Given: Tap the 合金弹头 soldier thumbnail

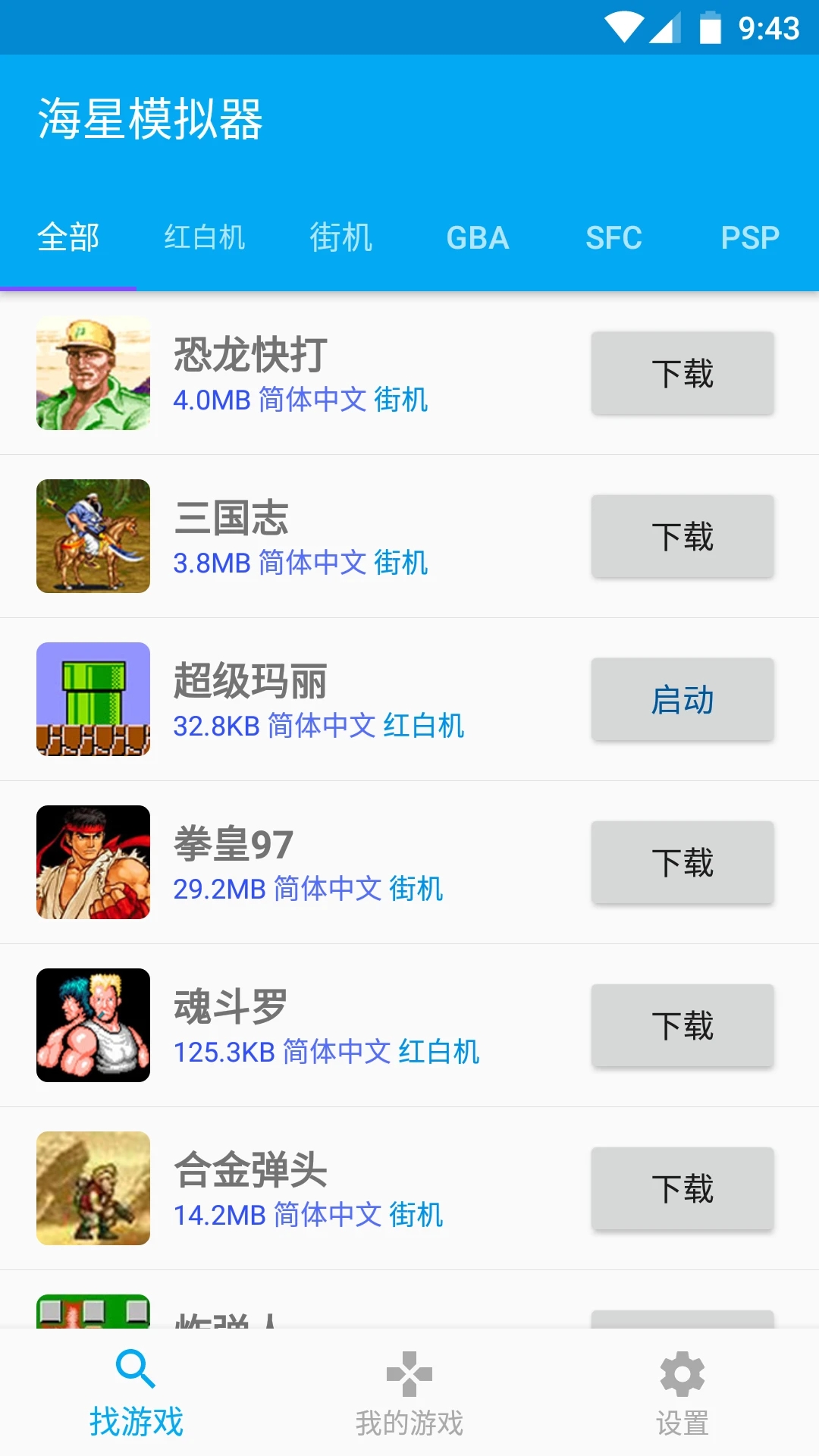Looking at the screenshot, I should pyautogui.click(x=93, y=1188).
